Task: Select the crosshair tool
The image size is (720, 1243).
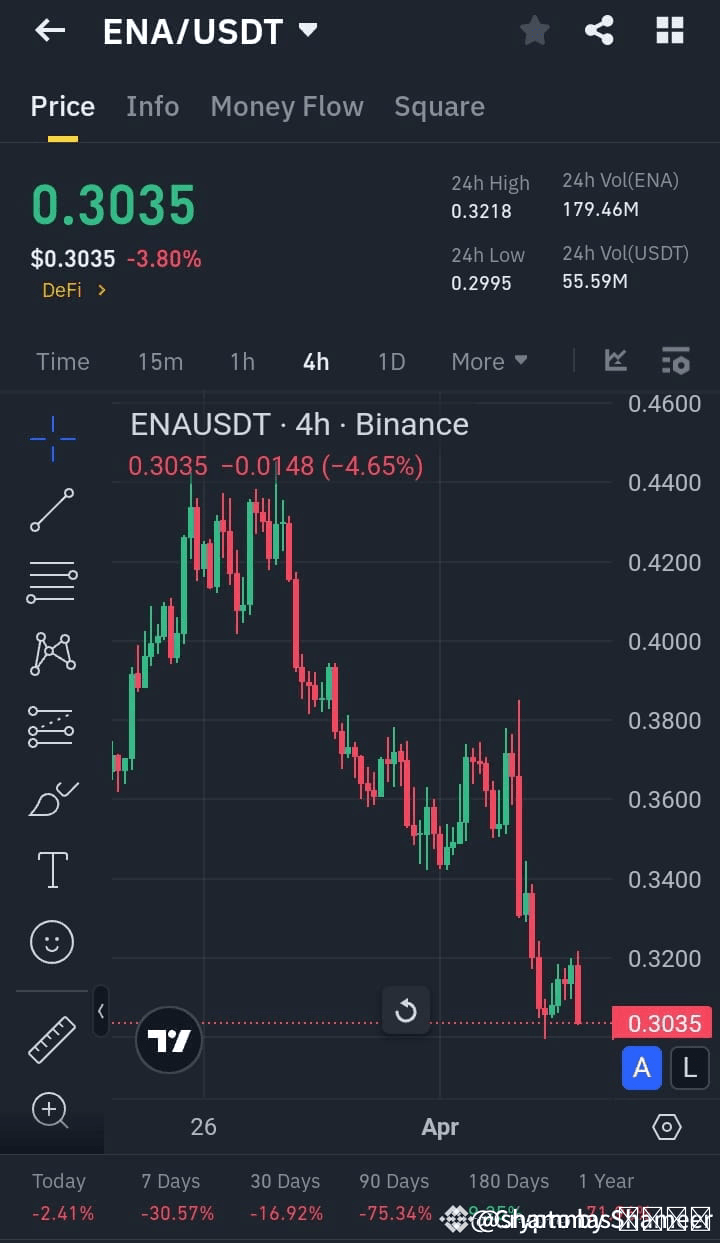Action: point(52,438)
